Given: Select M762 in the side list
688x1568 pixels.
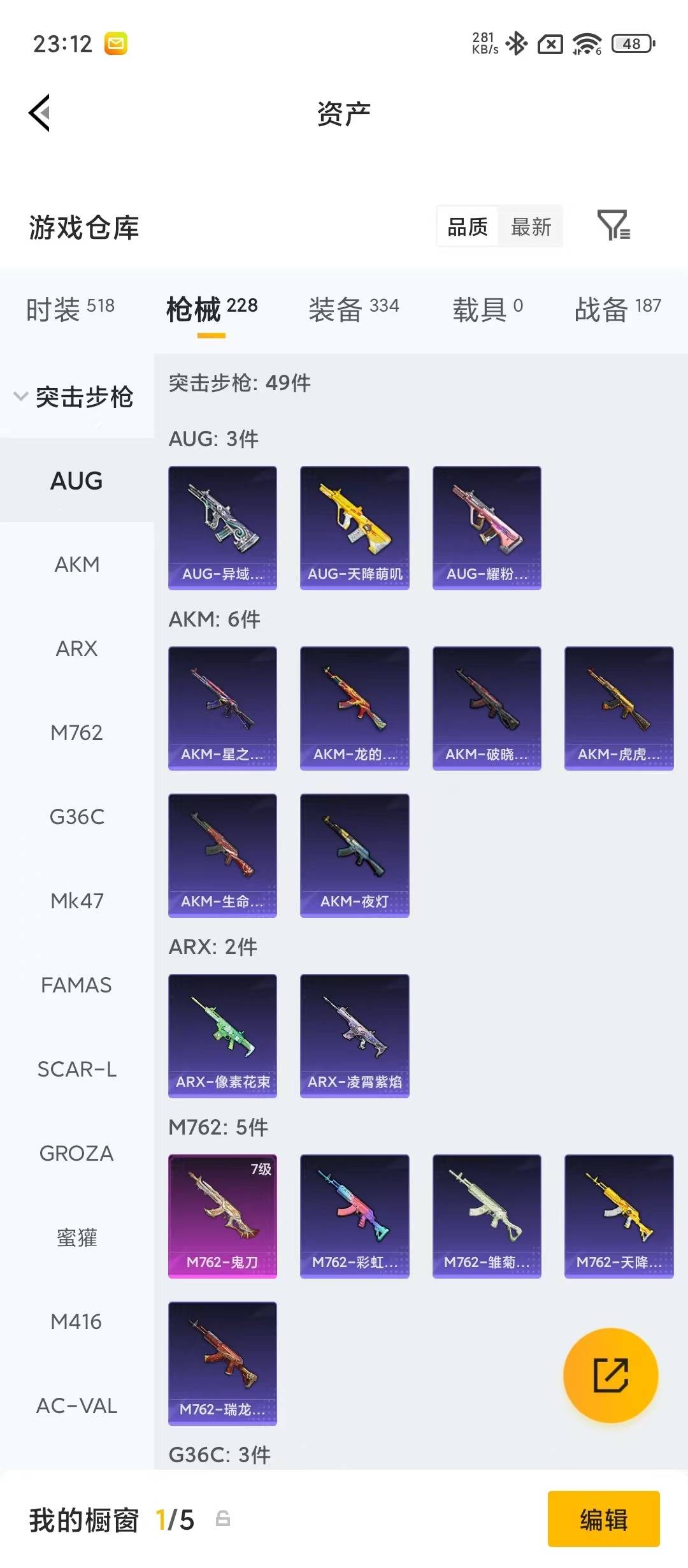Looking at the screenshot, I should pos(76,732).
